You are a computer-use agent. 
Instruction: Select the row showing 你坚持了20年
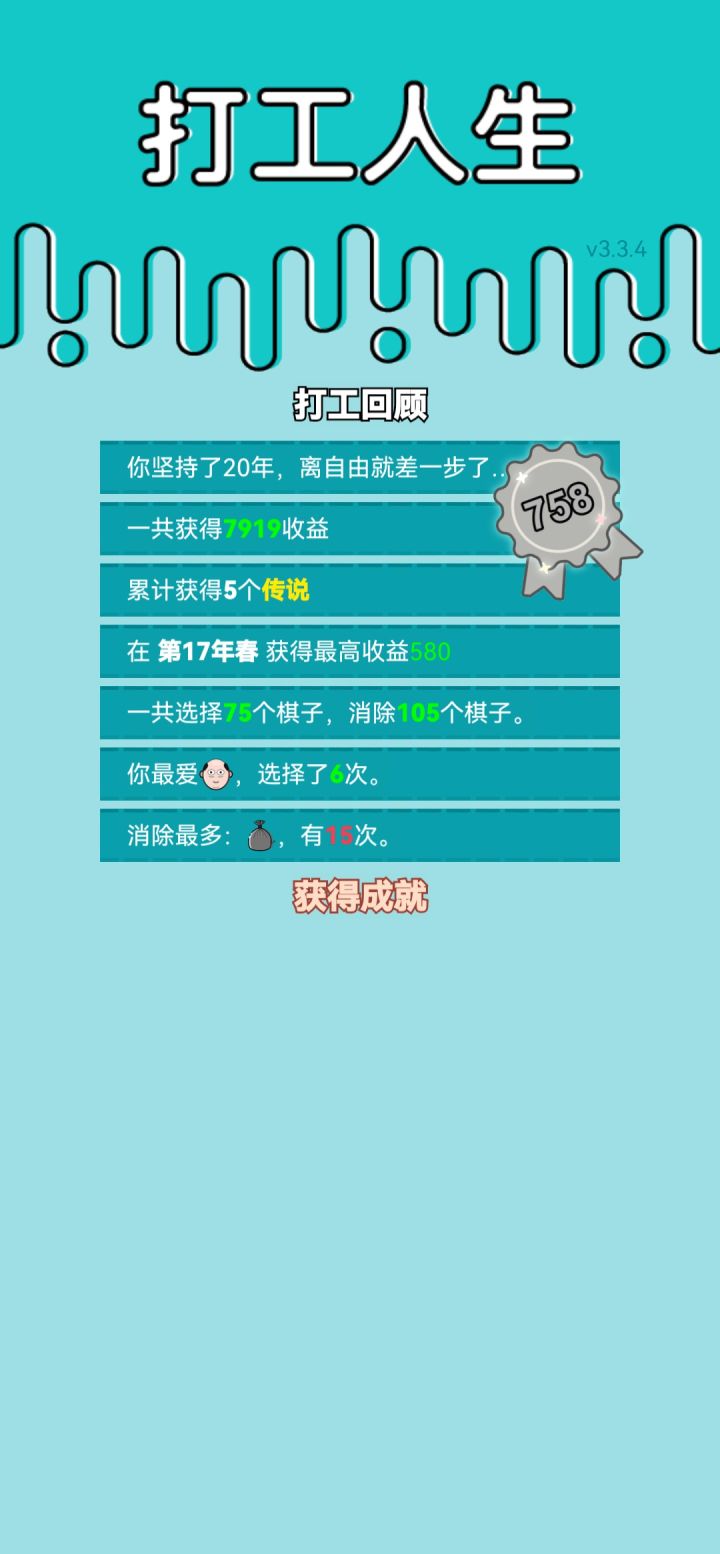[300, 466]
